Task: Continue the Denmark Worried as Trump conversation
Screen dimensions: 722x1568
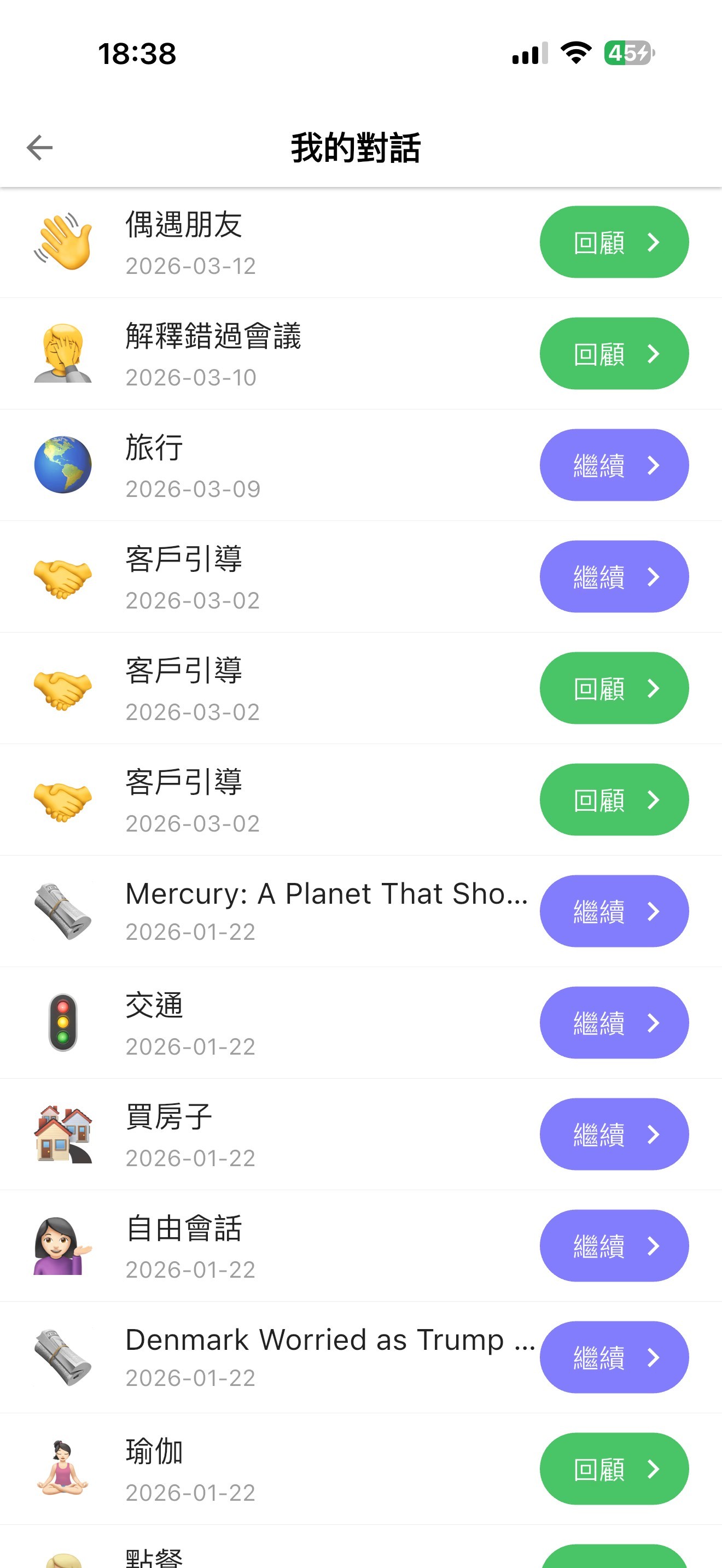Action: click(x=614, y=1358)
